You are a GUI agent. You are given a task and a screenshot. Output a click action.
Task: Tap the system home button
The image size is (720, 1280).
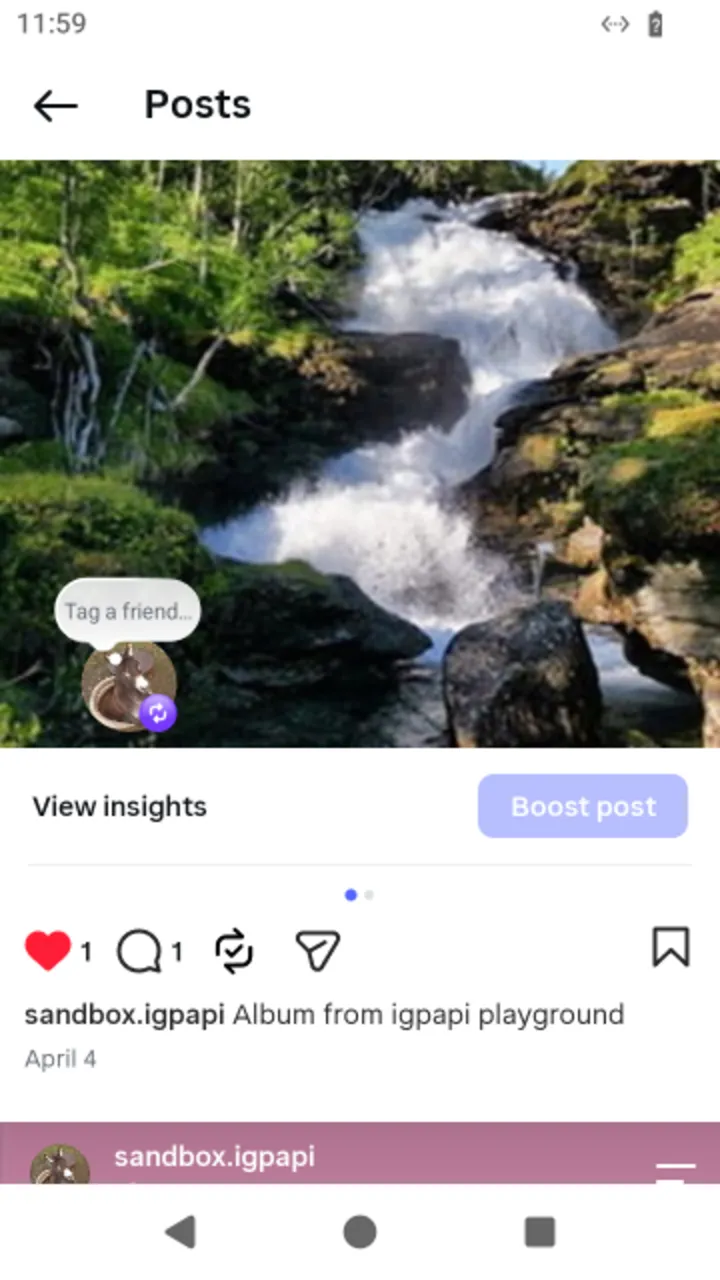pos(360,1232)
